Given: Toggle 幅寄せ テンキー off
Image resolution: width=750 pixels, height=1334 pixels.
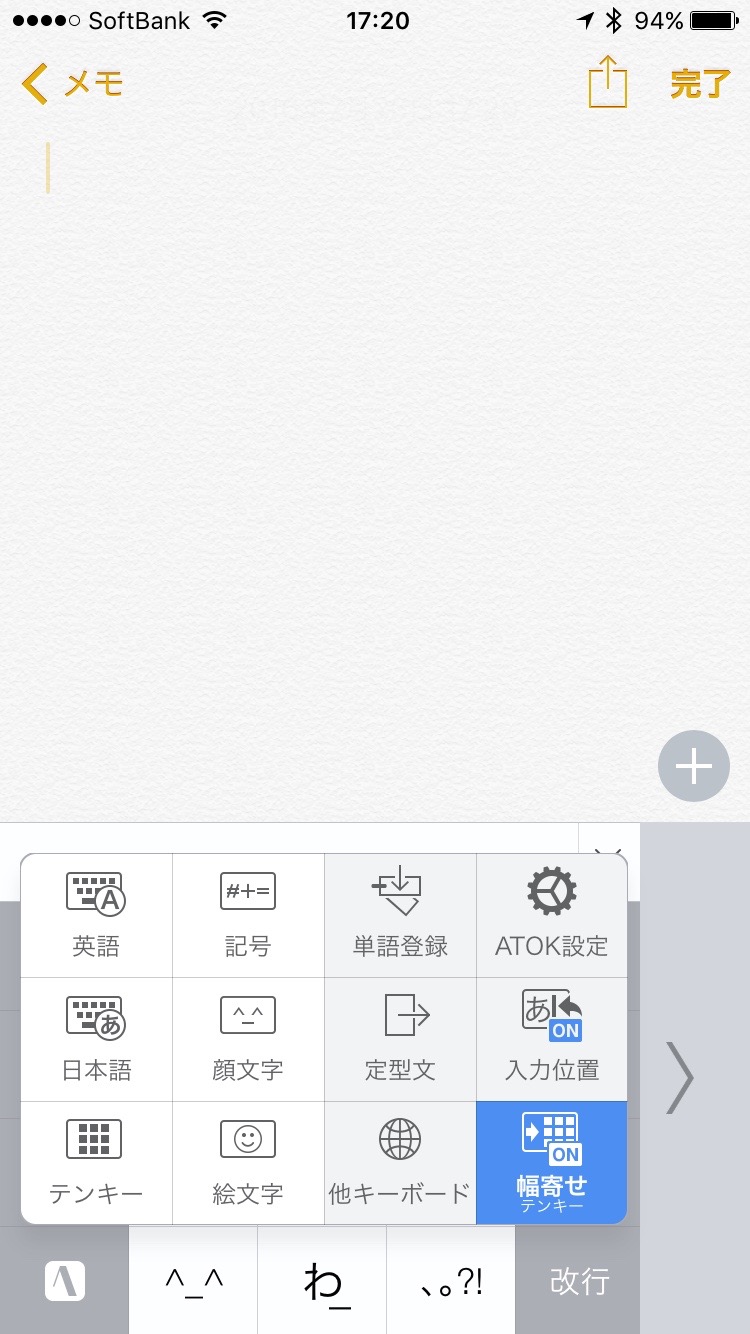Looking at the screenshot, I should (552, 1163).
